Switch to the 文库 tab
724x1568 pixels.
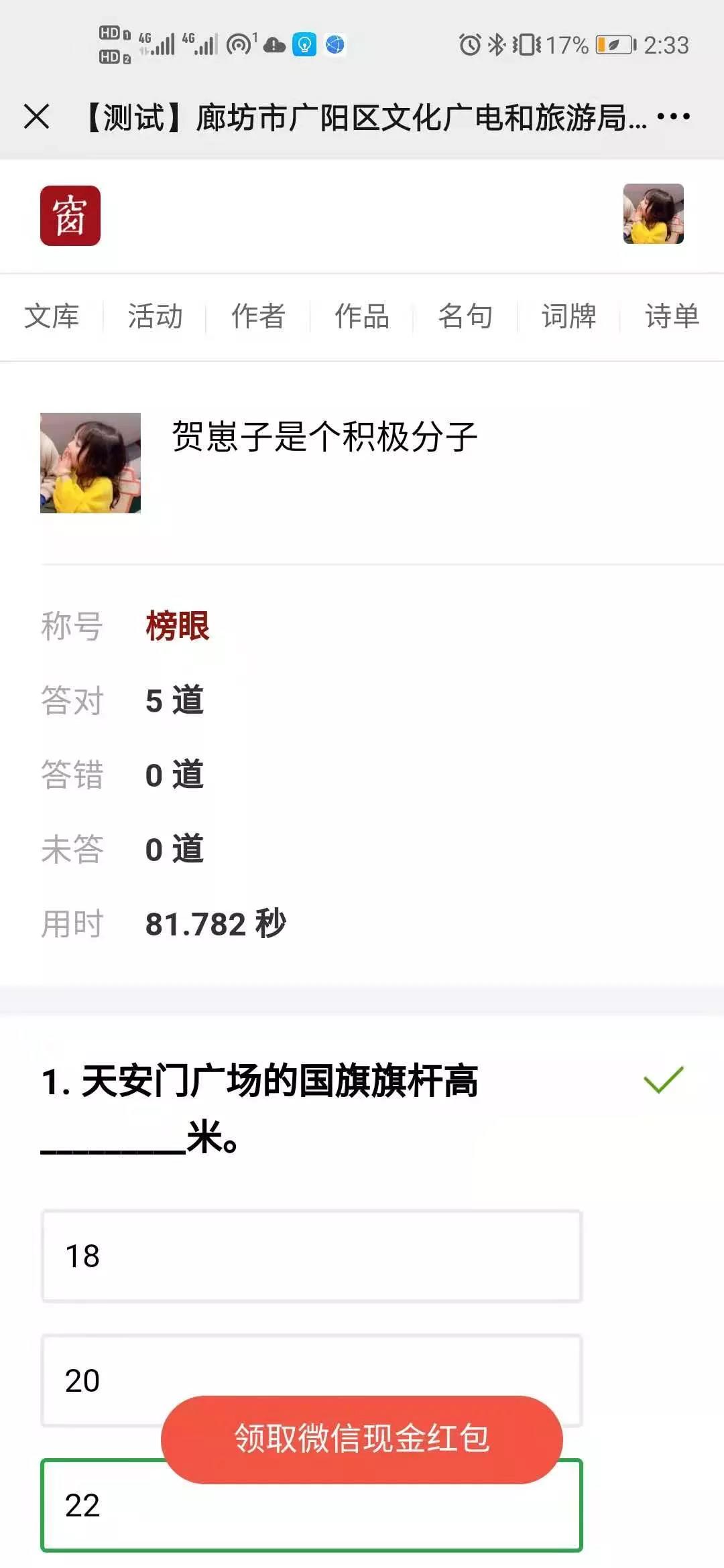point(52,316)
